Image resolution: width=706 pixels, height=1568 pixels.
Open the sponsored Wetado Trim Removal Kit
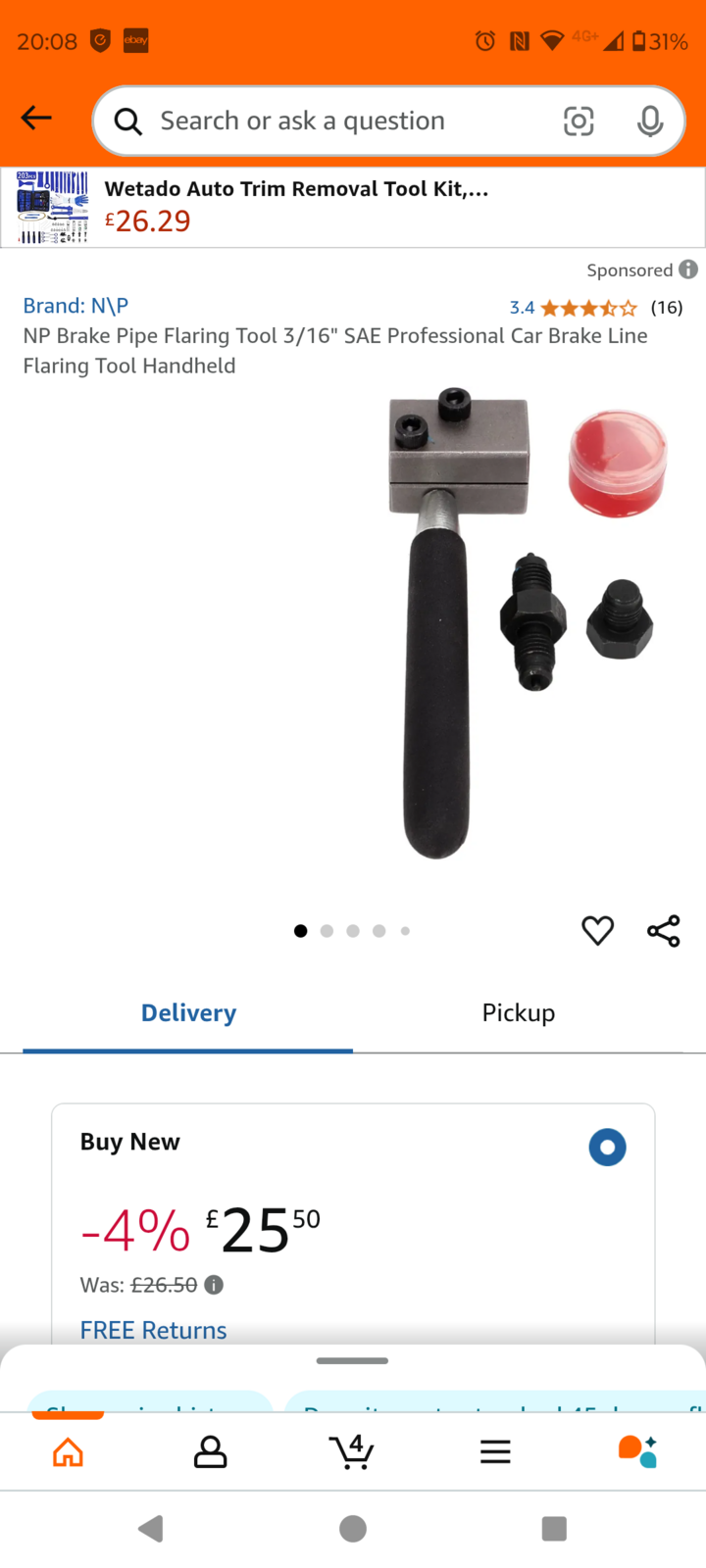pos(294,207)
